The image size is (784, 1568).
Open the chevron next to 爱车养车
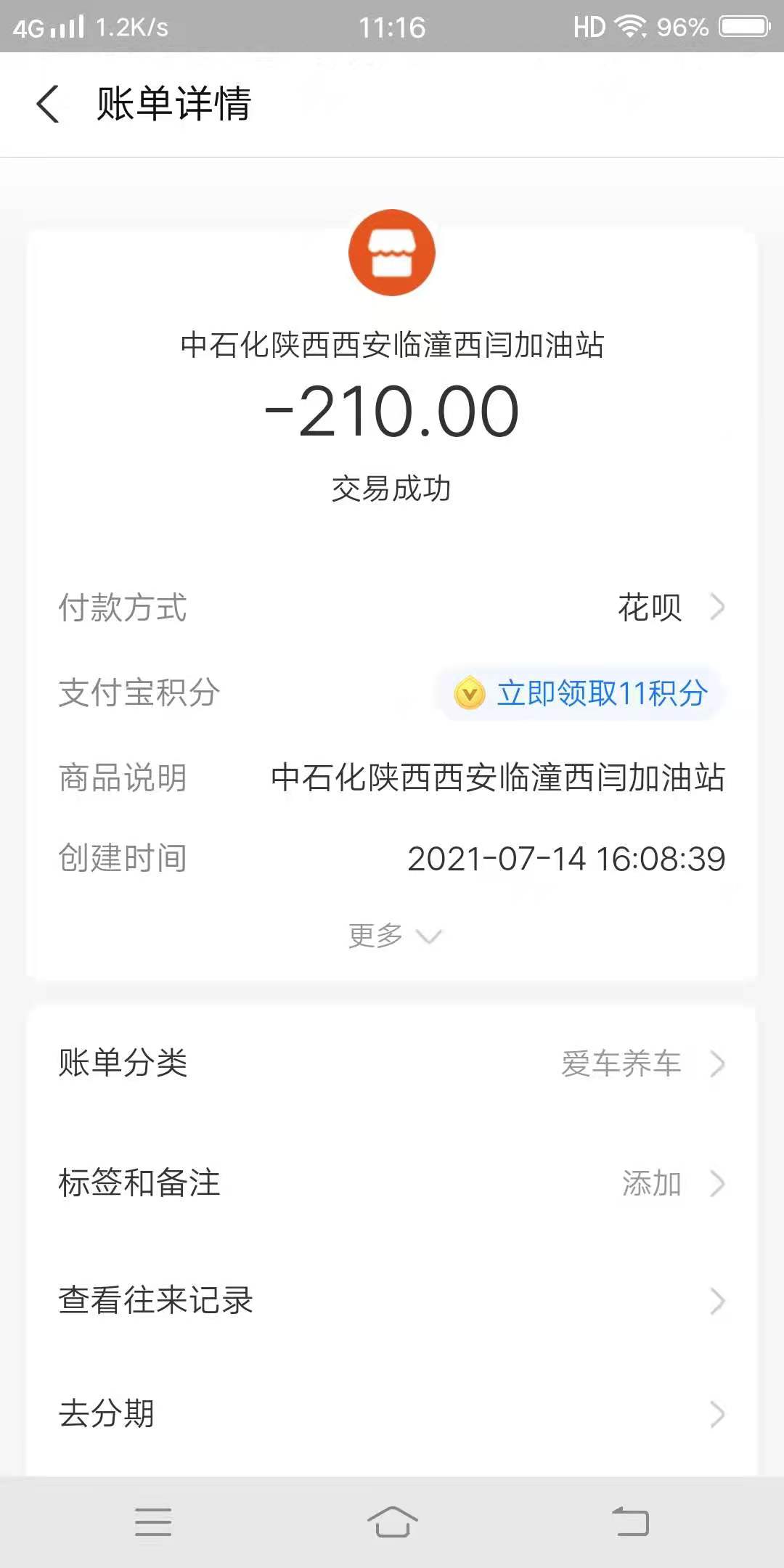tap(717, 1064)
